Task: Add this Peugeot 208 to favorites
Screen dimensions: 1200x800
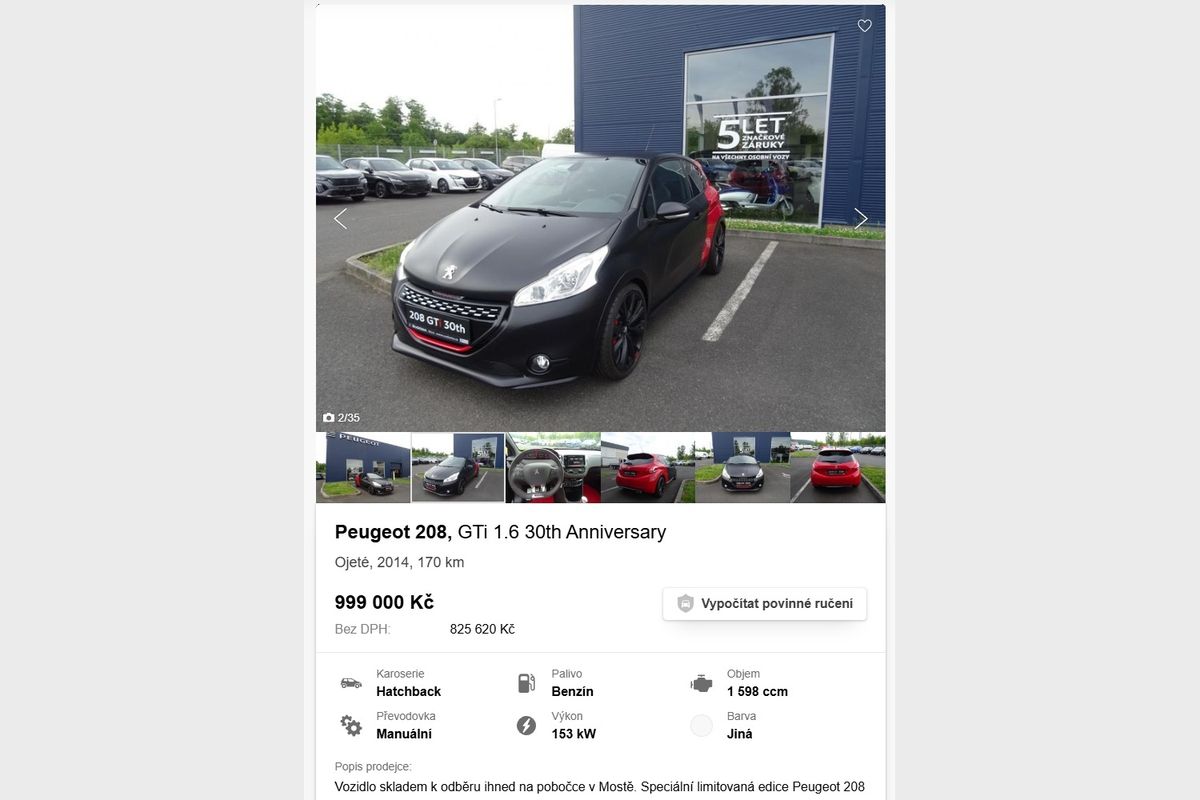Action: pyautogui.click(x=865, y=26)
